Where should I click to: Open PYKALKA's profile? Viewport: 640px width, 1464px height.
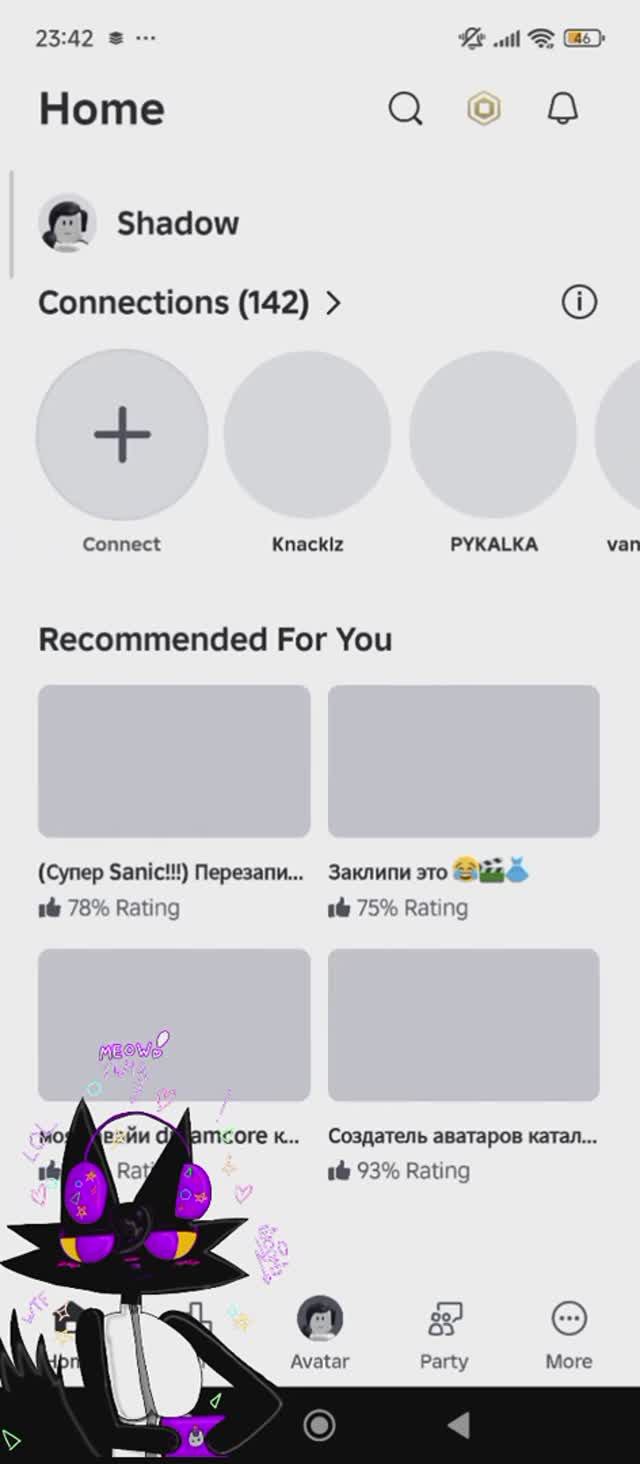pos(493,435)
